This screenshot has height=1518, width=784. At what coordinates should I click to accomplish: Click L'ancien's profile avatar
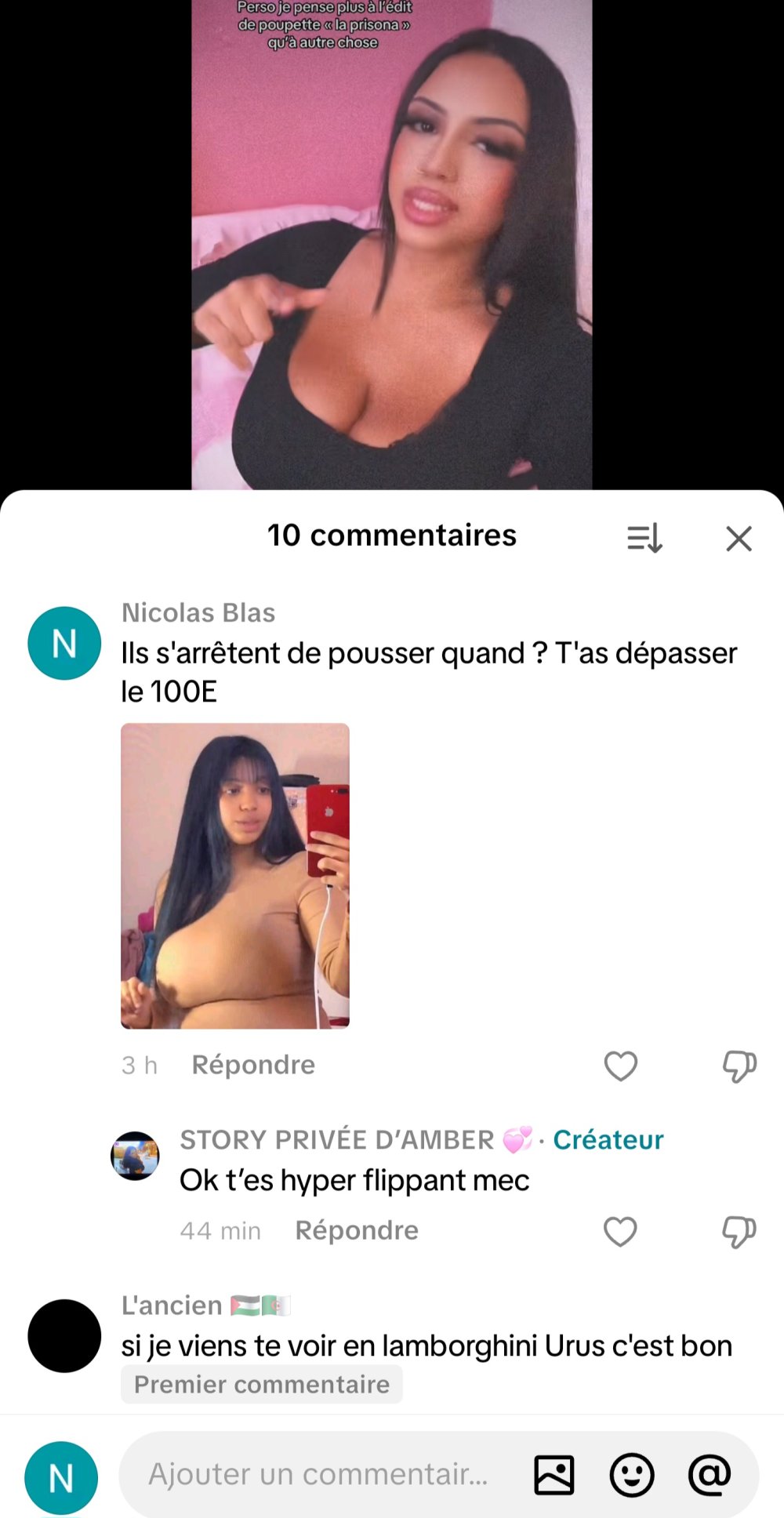(x=64, y=1335)
